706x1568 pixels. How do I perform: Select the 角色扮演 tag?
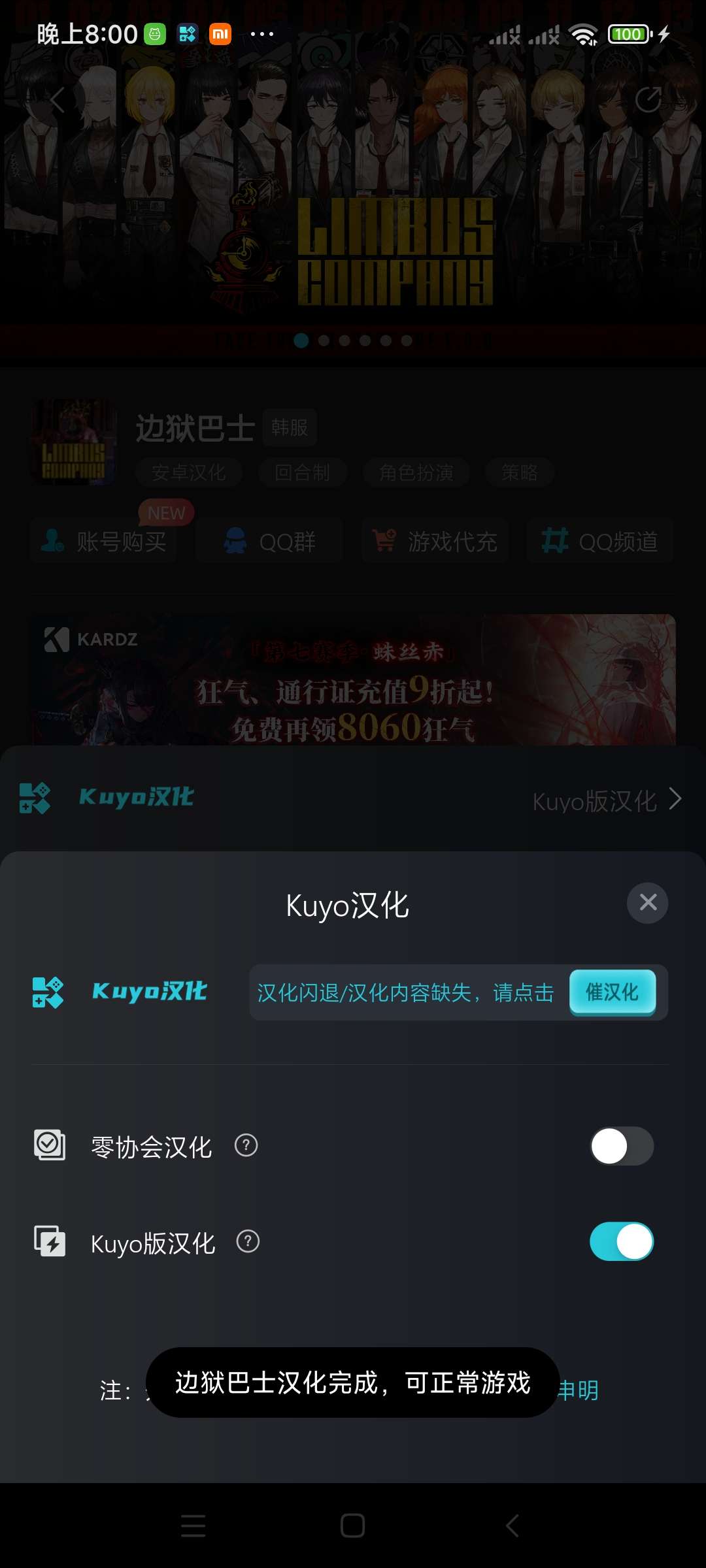(416, 473)
